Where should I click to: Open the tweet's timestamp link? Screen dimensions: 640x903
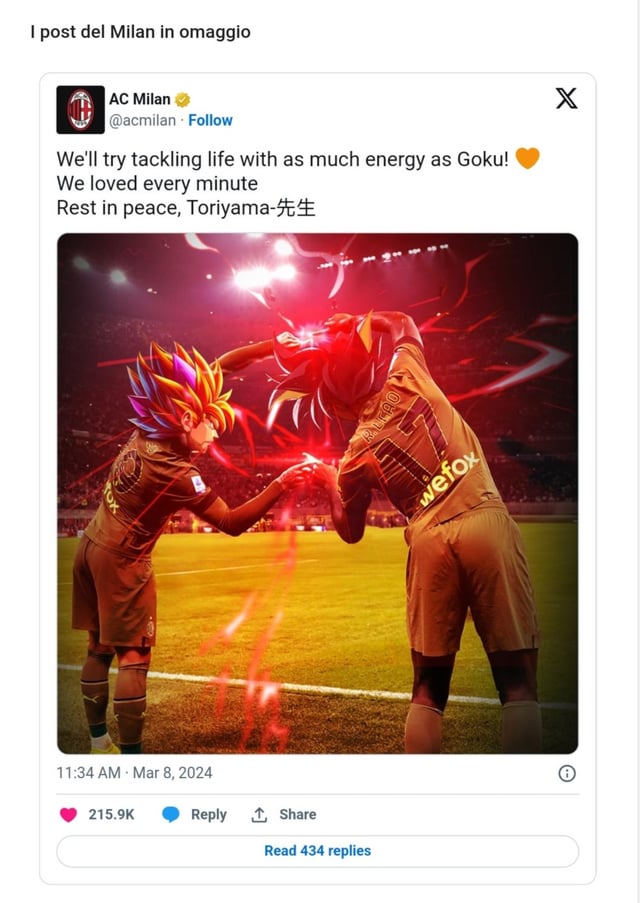(x=134, y=772)
